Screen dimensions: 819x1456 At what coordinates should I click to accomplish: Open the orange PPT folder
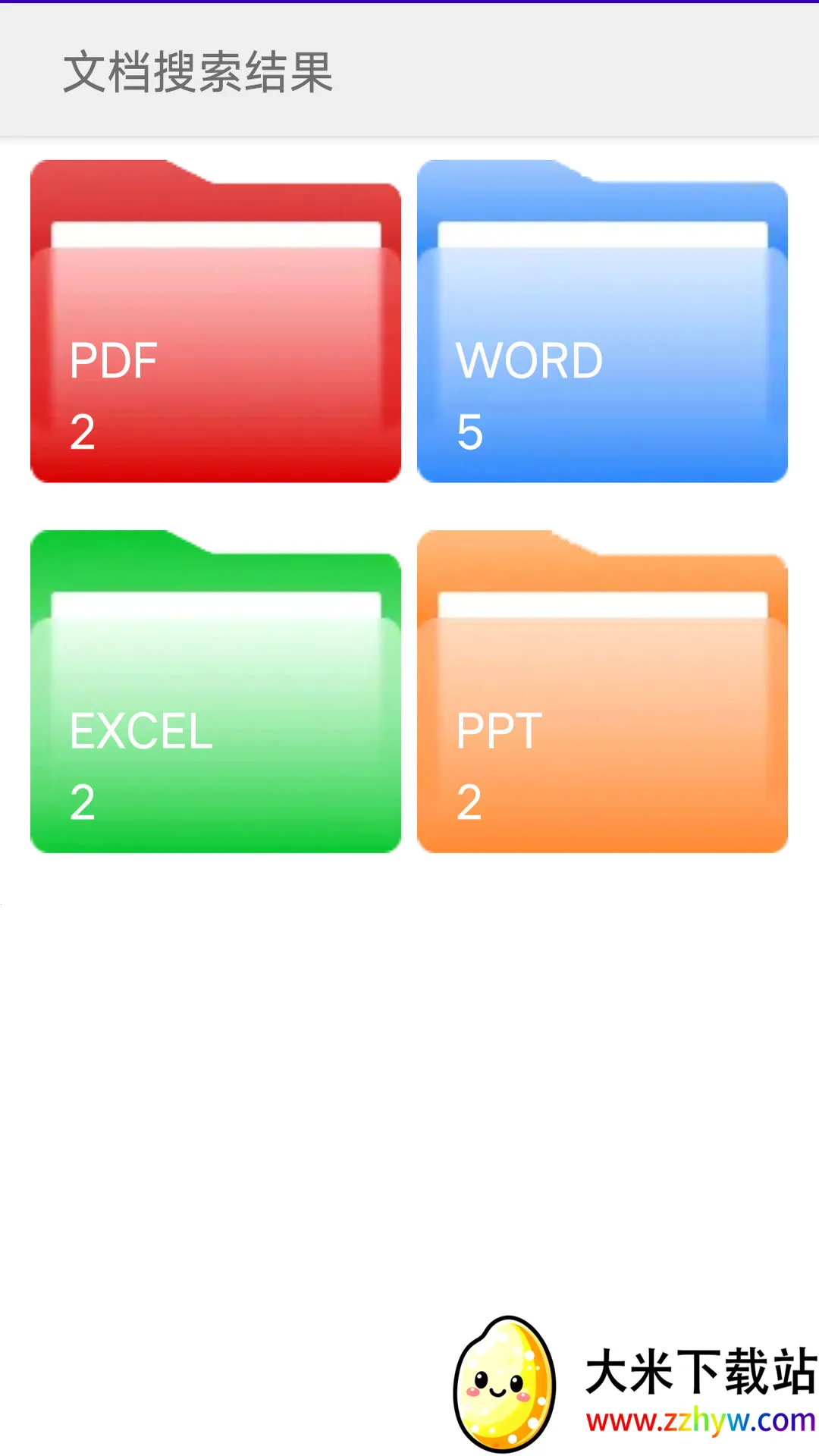[x=602, y=692]
